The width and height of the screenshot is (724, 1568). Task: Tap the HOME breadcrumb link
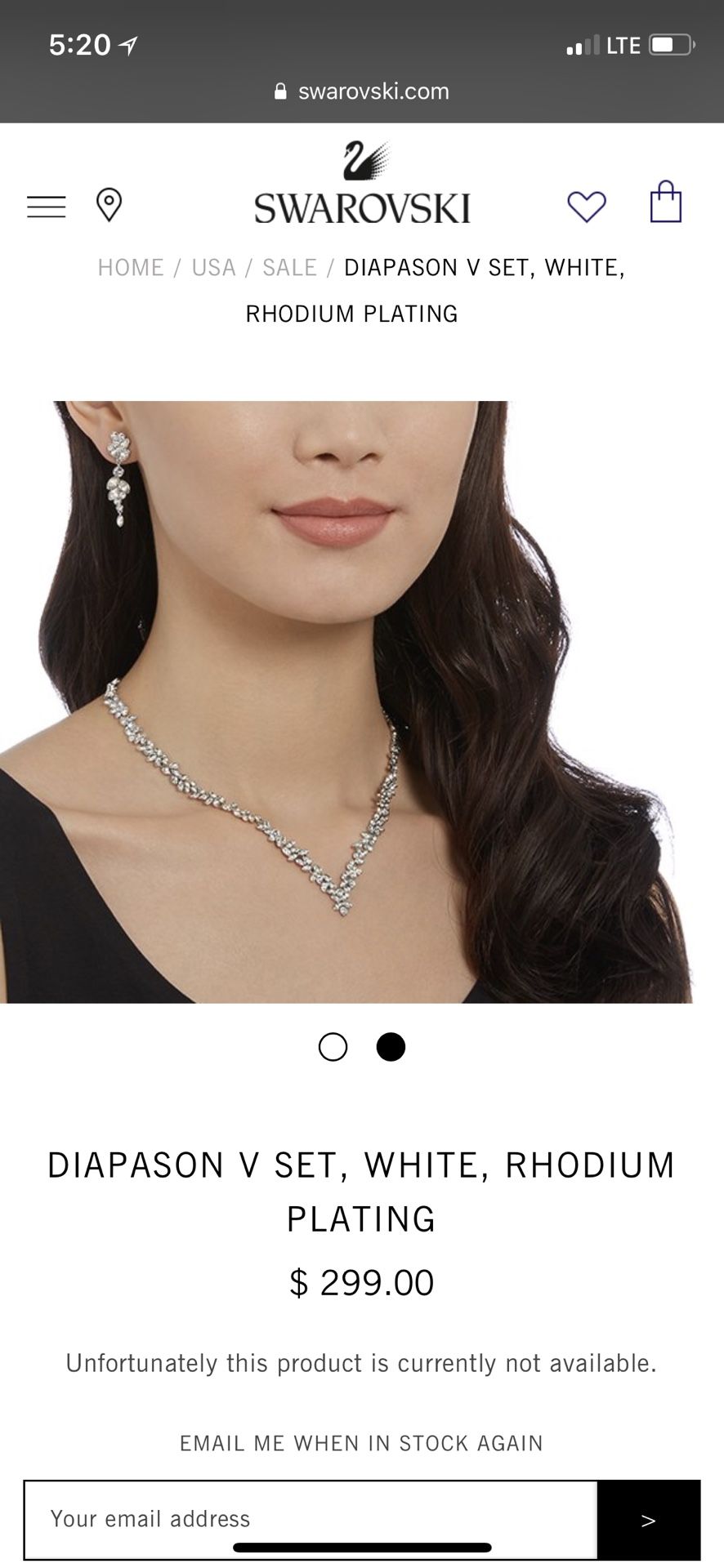point(131,267)
